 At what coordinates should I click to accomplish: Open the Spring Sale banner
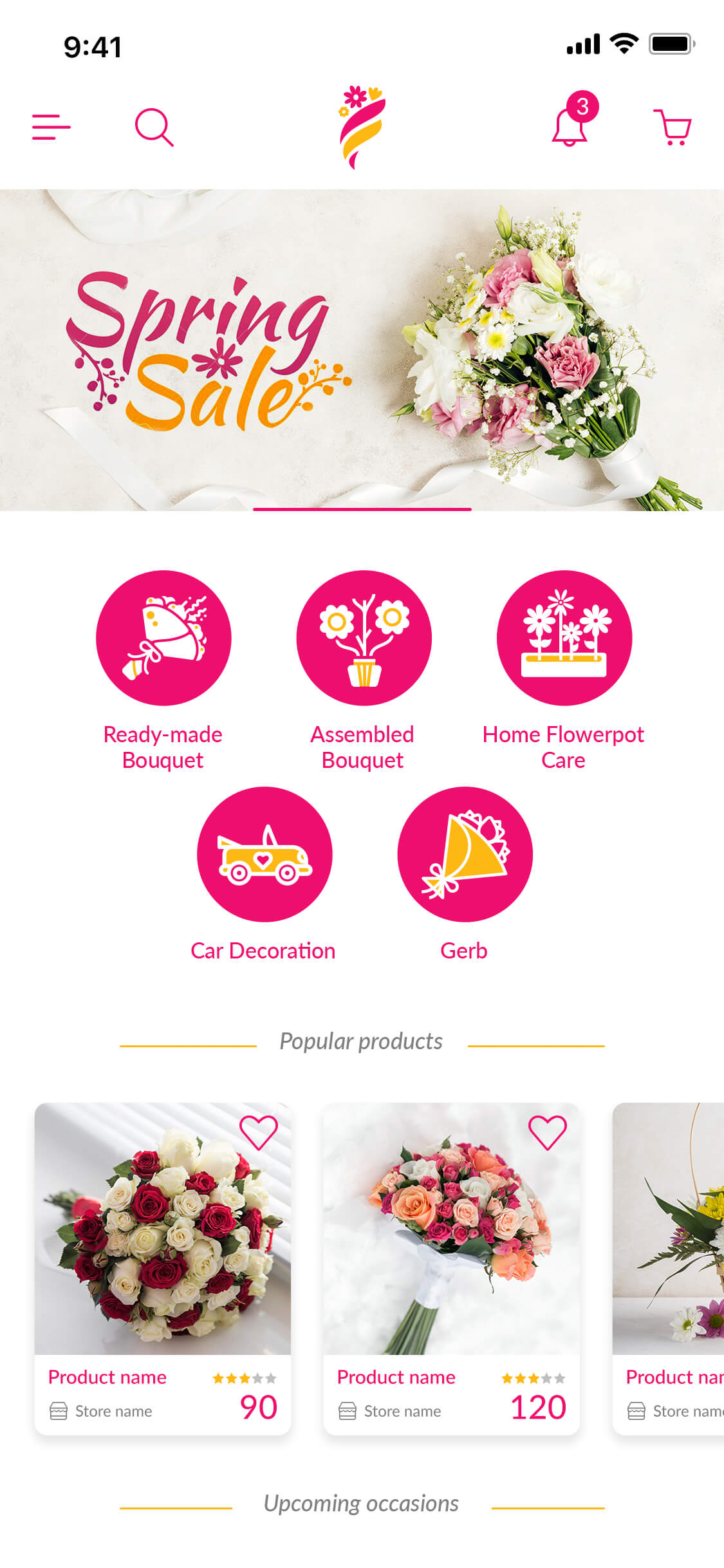[x=362, y=350]
